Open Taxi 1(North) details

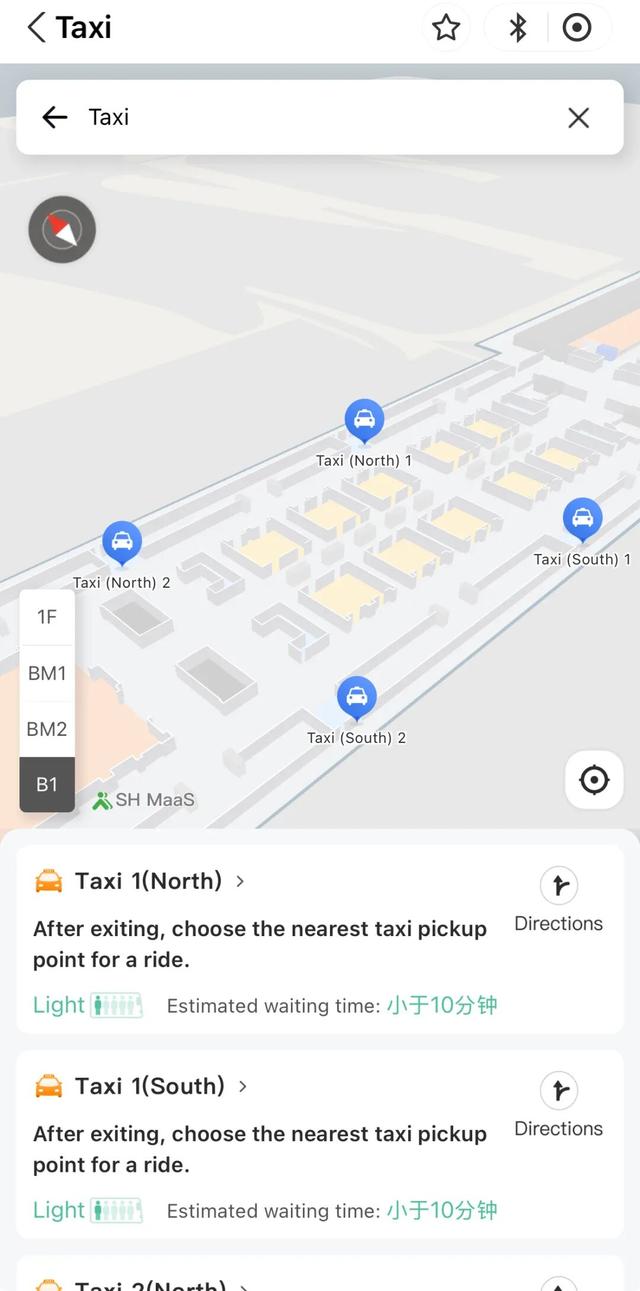click(148, 881)
